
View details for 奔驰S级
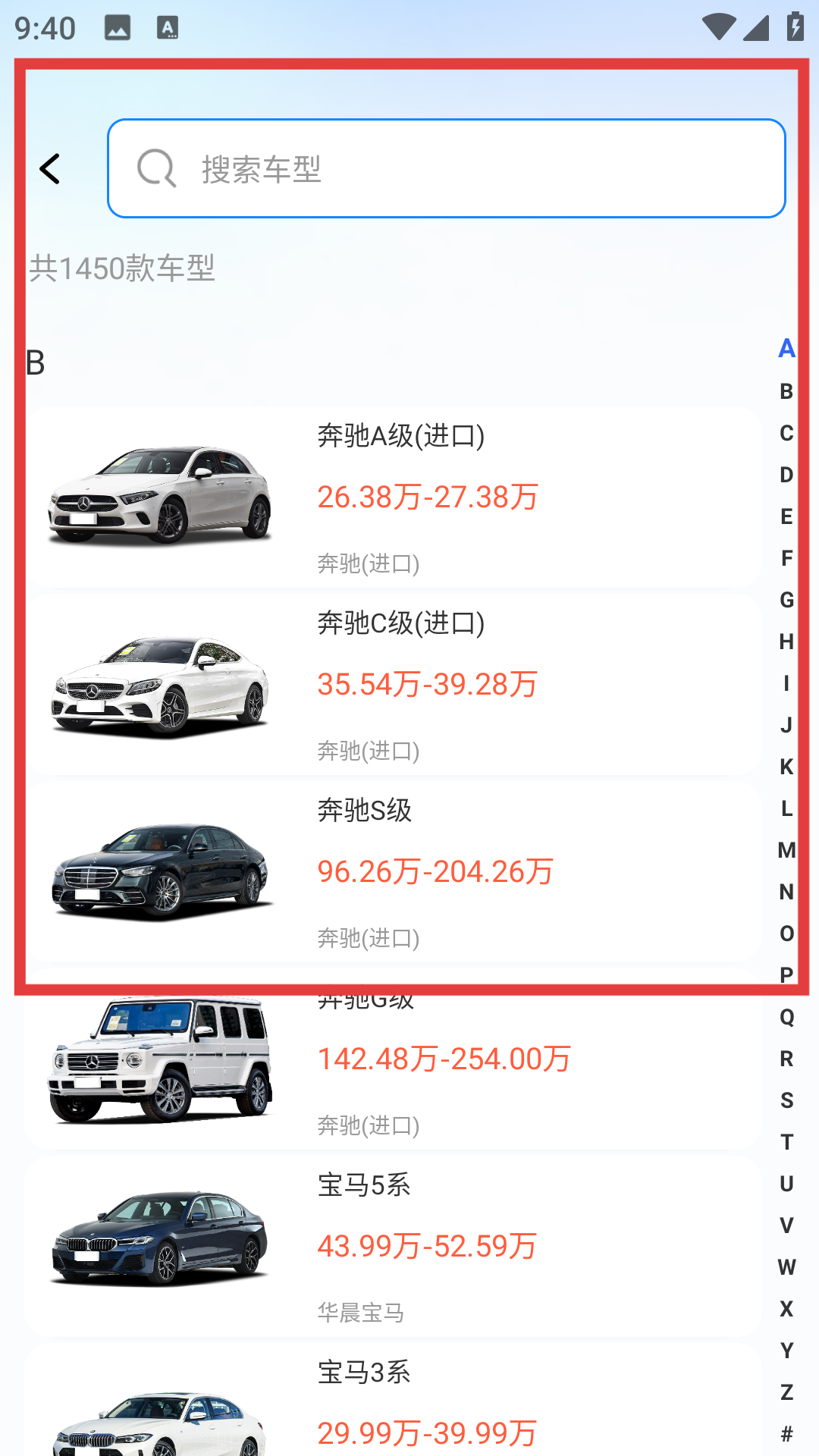click(393, 871)
